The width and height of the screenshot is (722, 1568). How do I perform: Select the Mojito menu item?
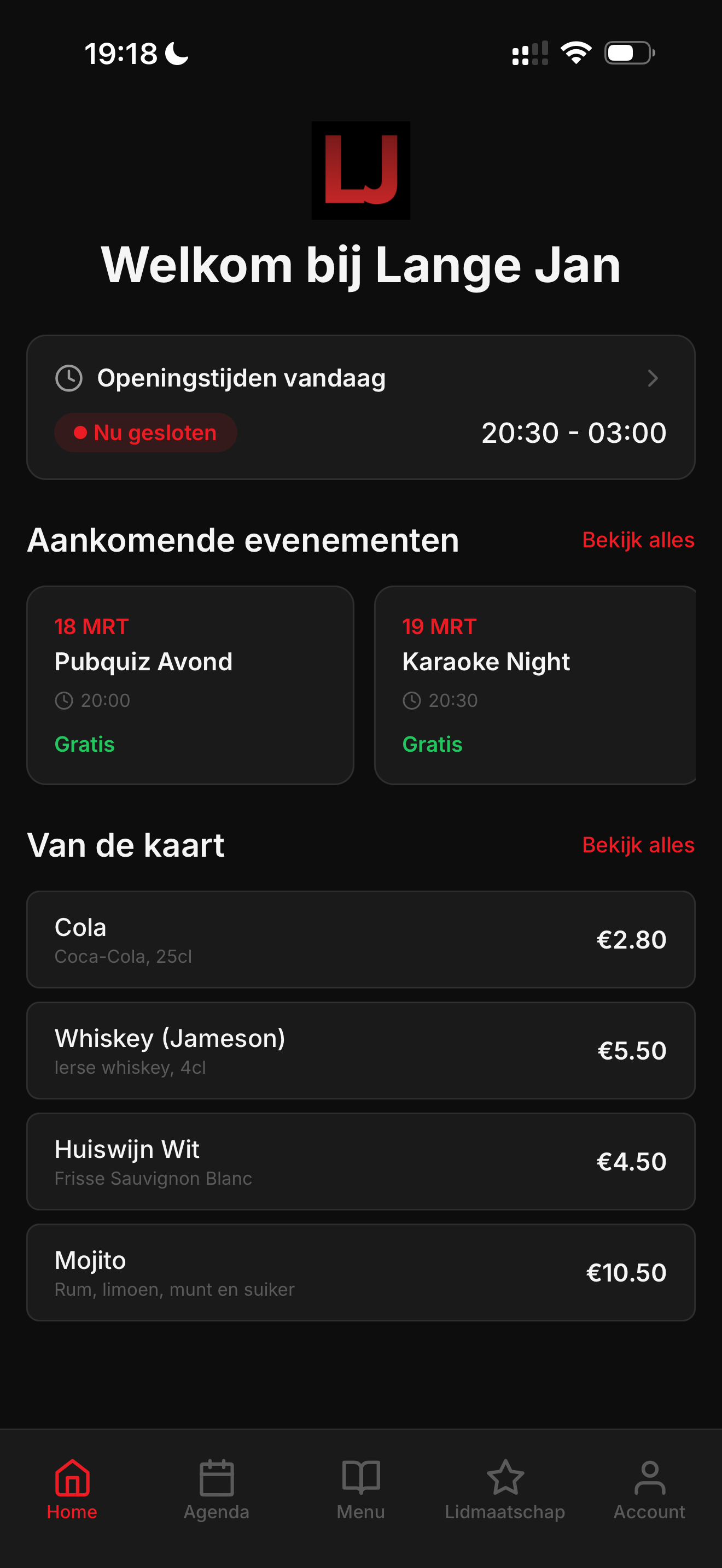(360, 1273)
